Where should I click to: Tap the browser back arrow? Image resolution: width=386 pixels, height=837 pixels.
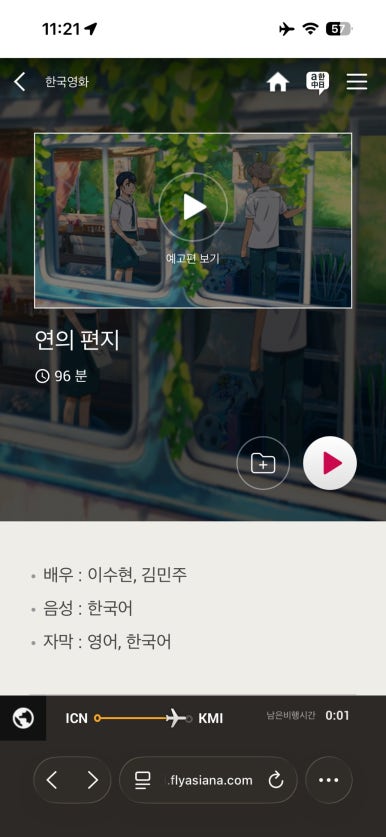pos(52,780)
